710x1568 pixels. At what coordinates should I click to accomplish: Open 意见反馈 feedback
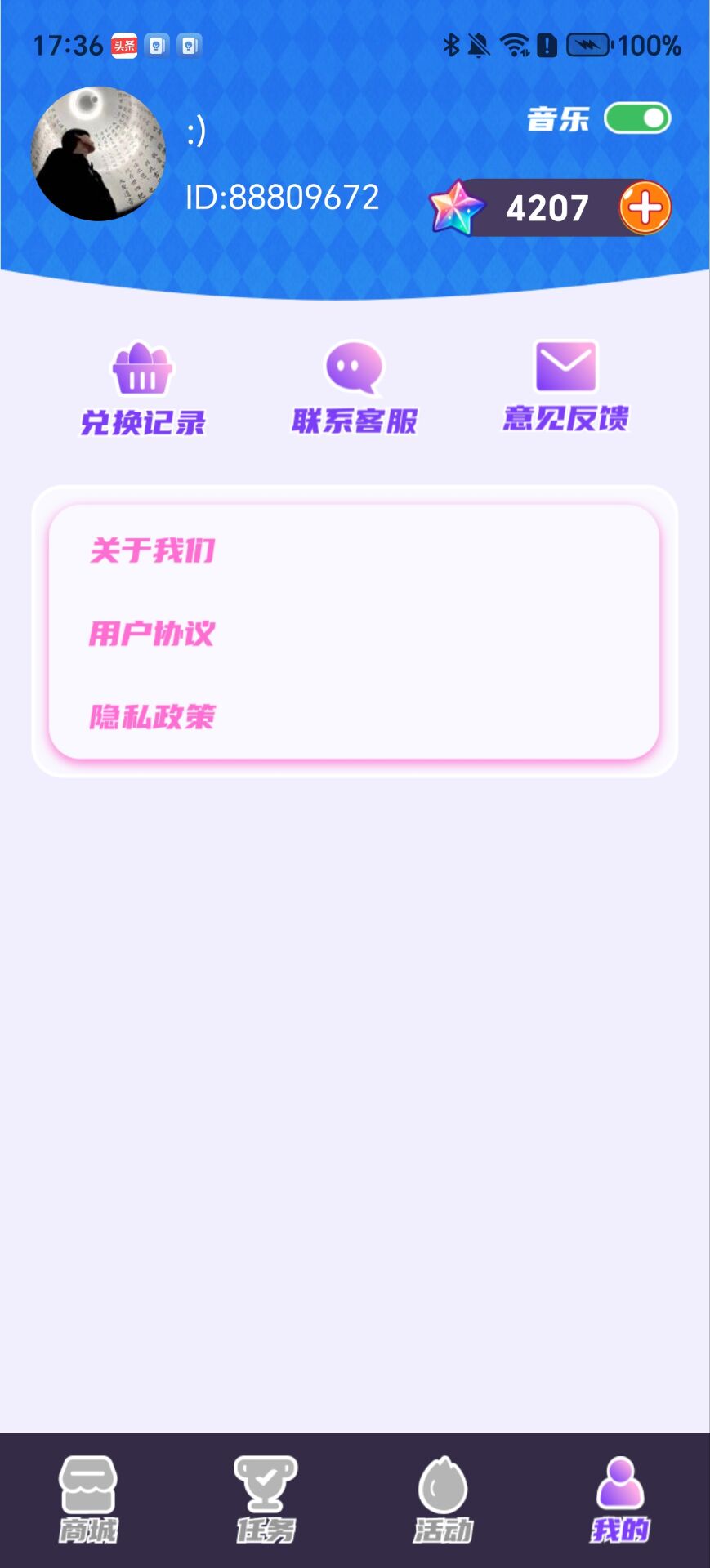[x=565, y=386]
